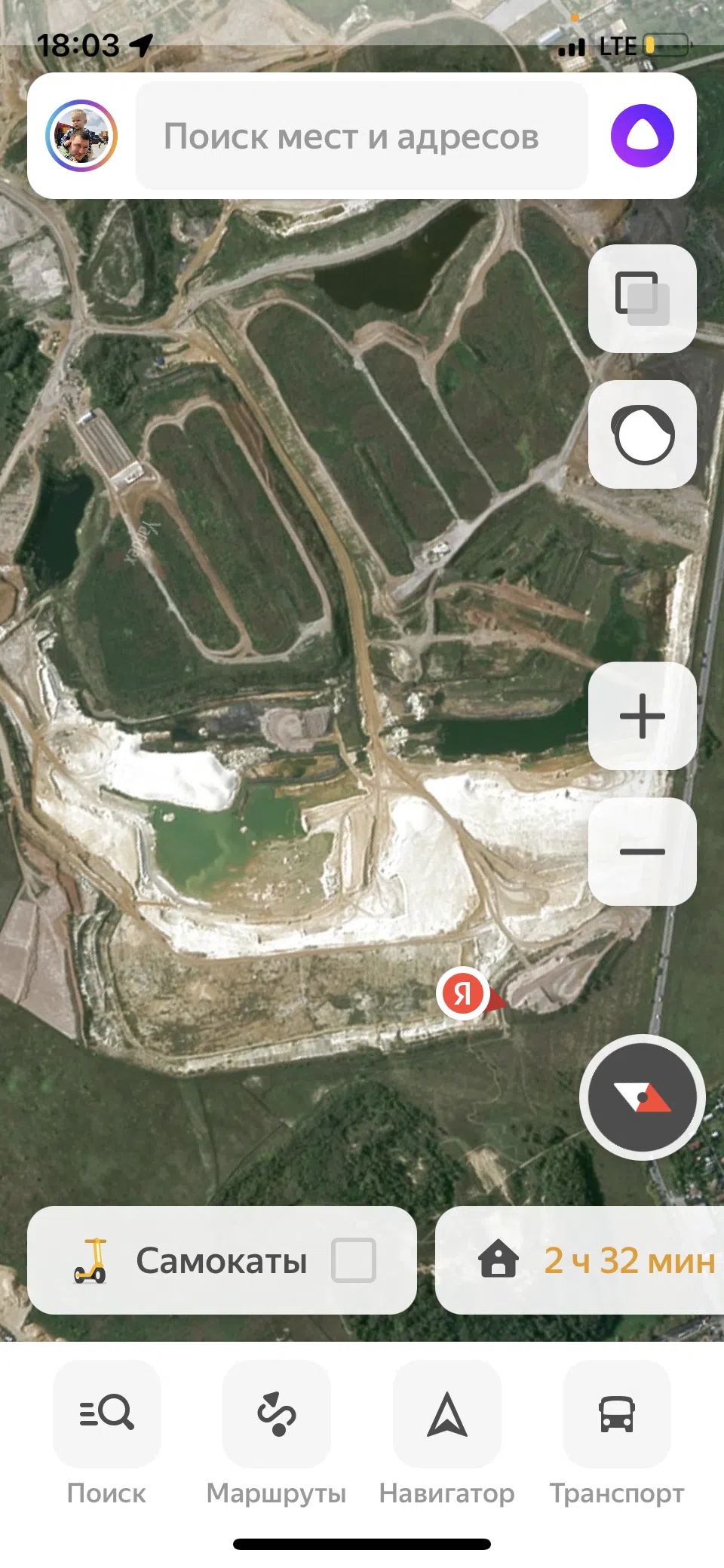Open the round button below map layers
This screenshot has width=724, height=1568.
coord(642,434)
